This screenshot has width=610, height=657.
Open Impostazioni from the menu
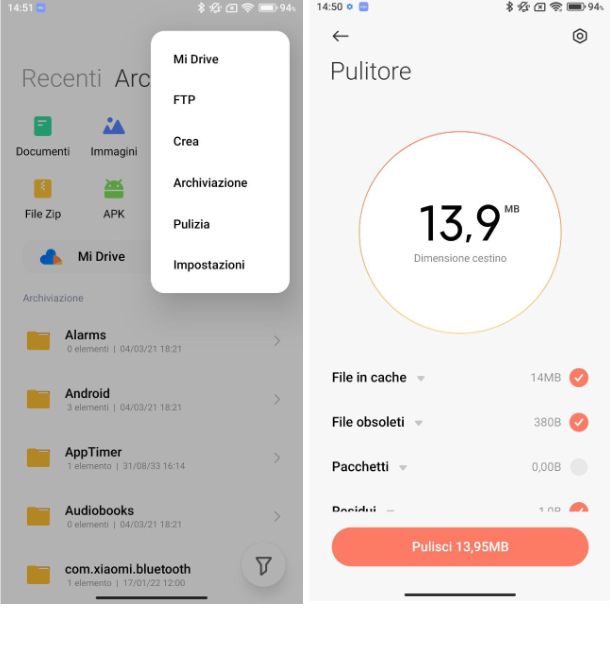(208, 265)
